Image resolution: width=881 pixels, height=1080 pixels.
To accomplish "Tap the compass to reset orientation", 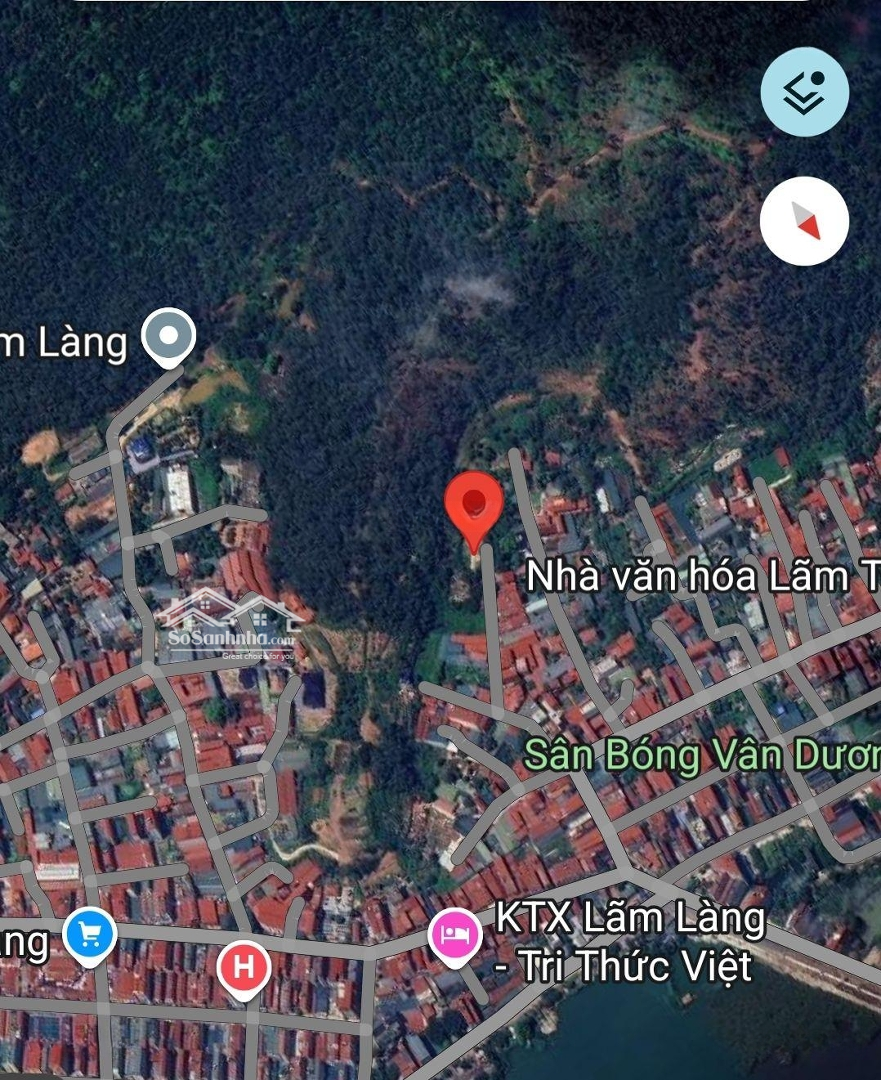I will click(x=804, y=221).
